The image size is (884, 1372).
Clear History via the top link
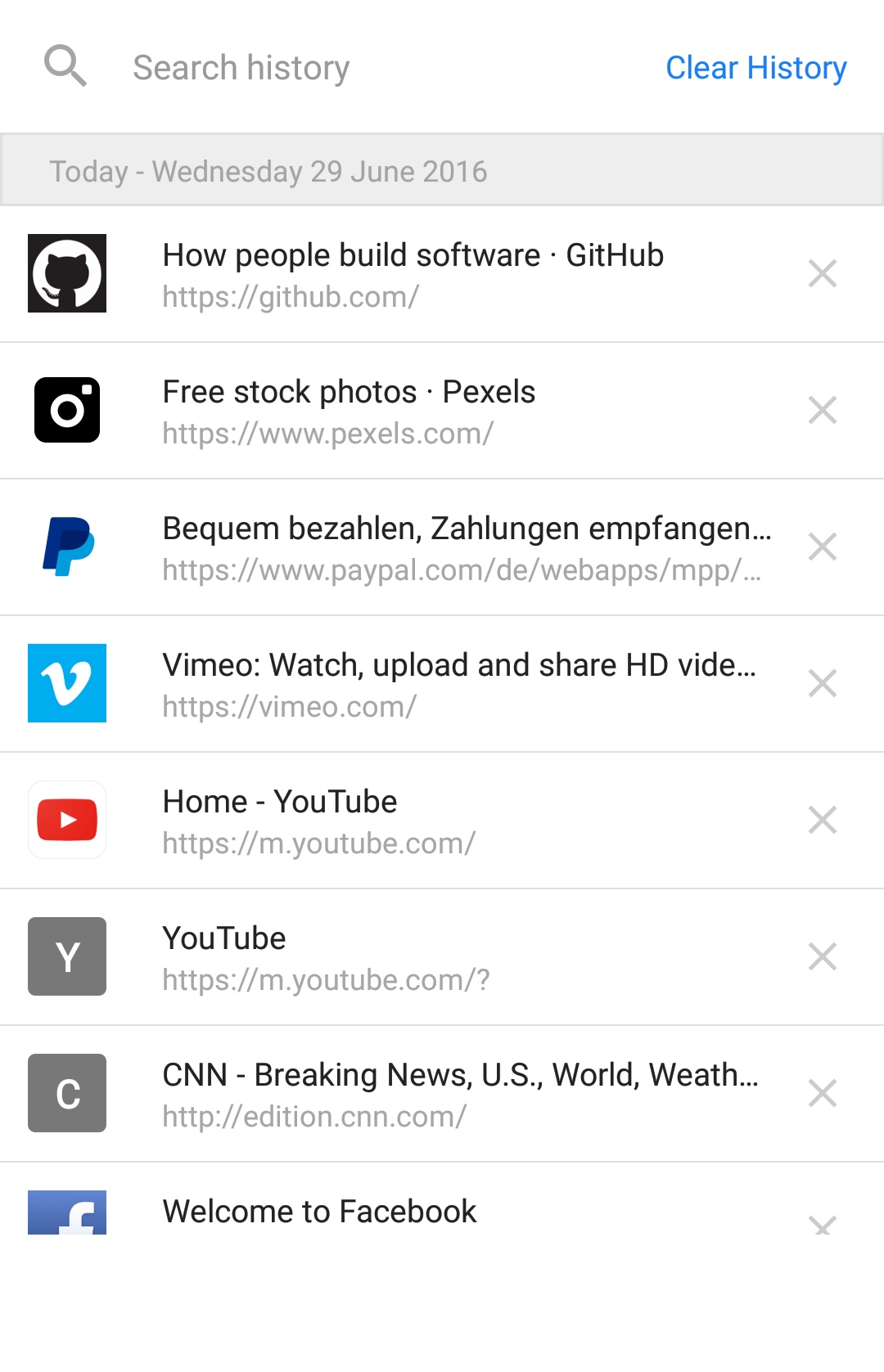pyautogui.click(x=755, y=68)
